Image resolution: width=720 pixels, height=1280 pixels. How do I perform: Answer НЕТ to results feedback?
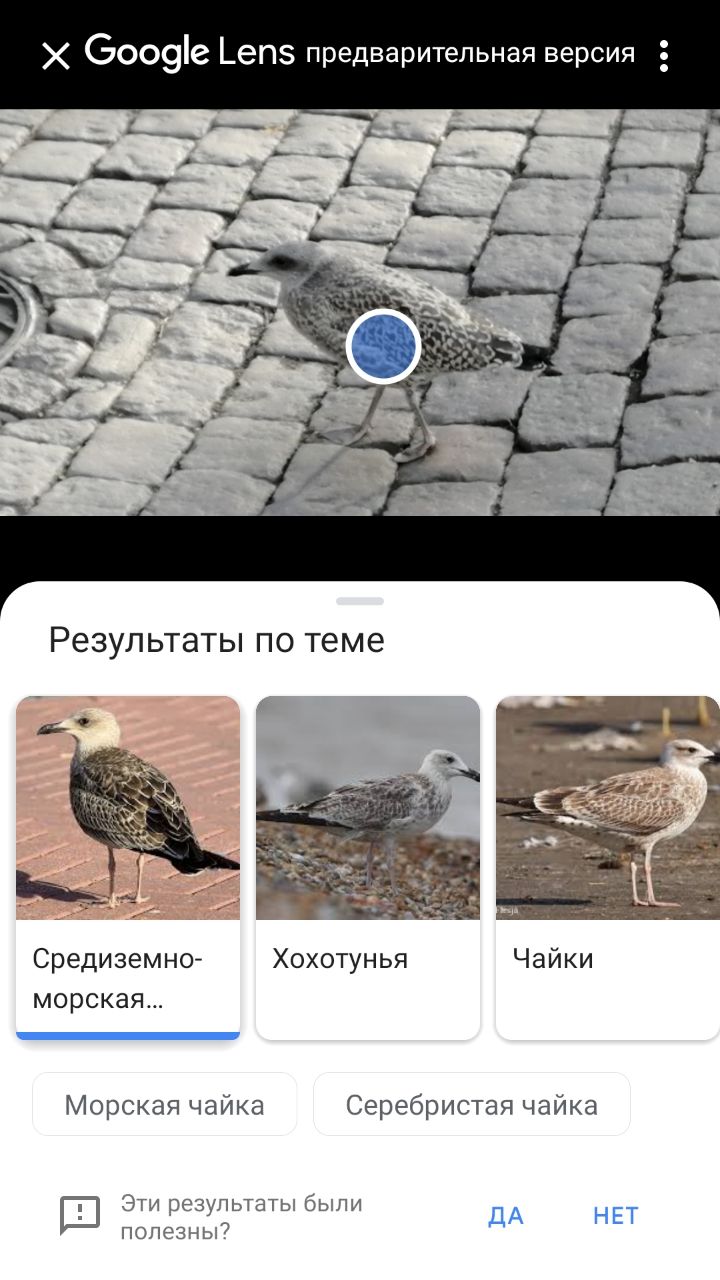pos(616,1216)
